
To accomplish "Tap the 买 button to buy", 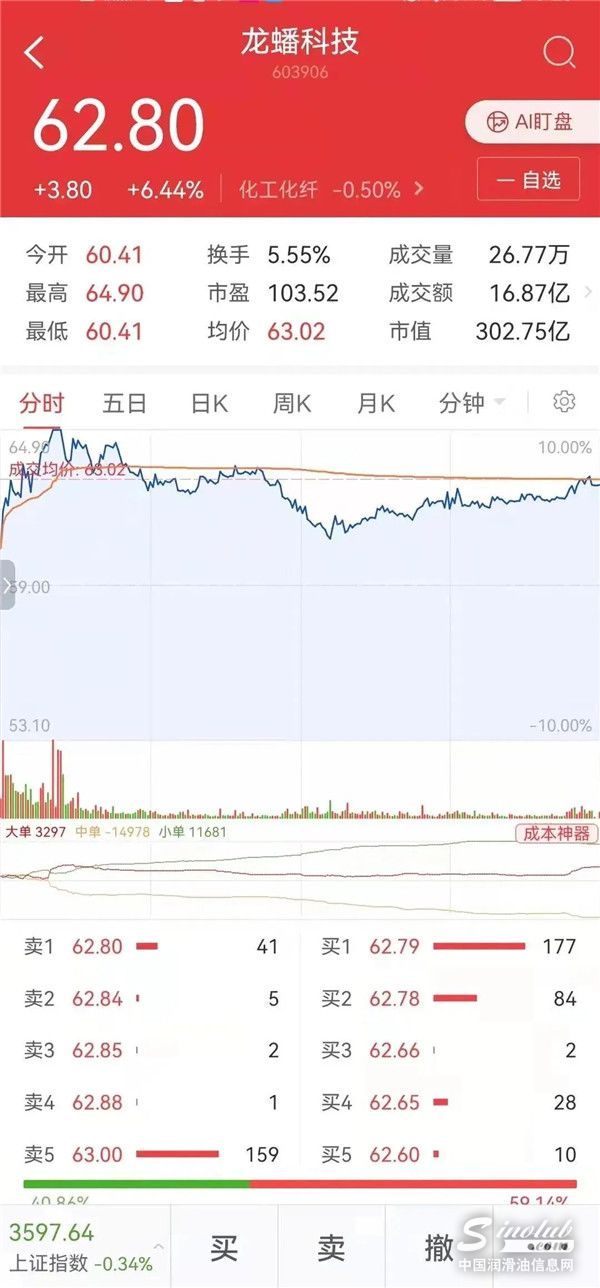I will click(x=224, y=1247).
